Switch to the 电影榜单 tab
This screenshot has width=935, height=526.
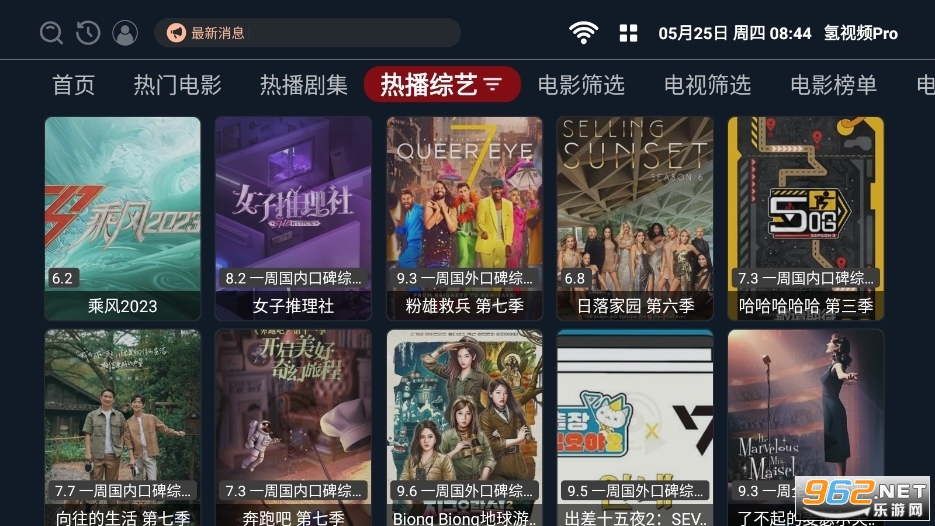pos(833,85)
